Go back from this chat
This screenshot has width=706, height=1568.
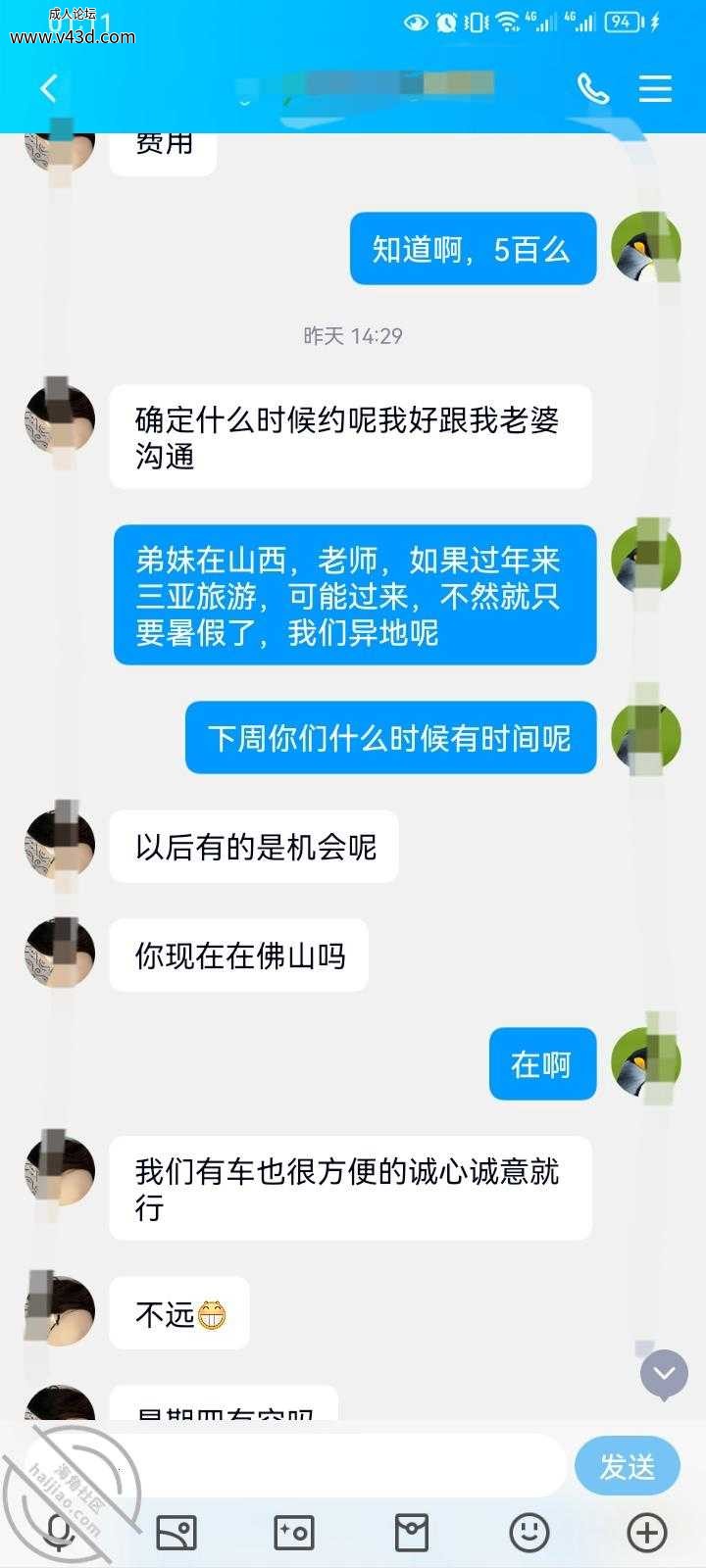(x=48, y=89)
